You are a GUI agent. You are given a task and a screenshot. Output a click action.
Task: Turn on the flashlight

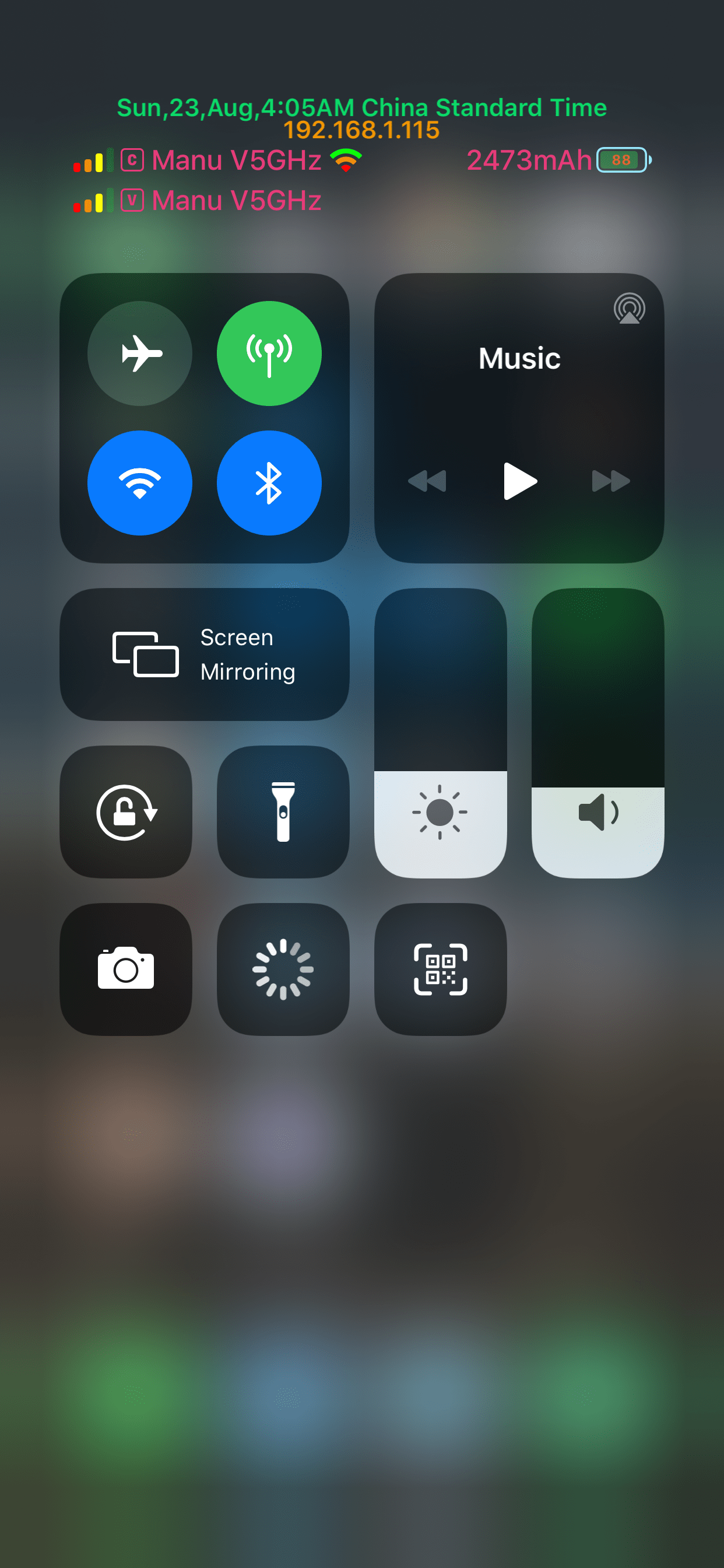click(283, 812)
